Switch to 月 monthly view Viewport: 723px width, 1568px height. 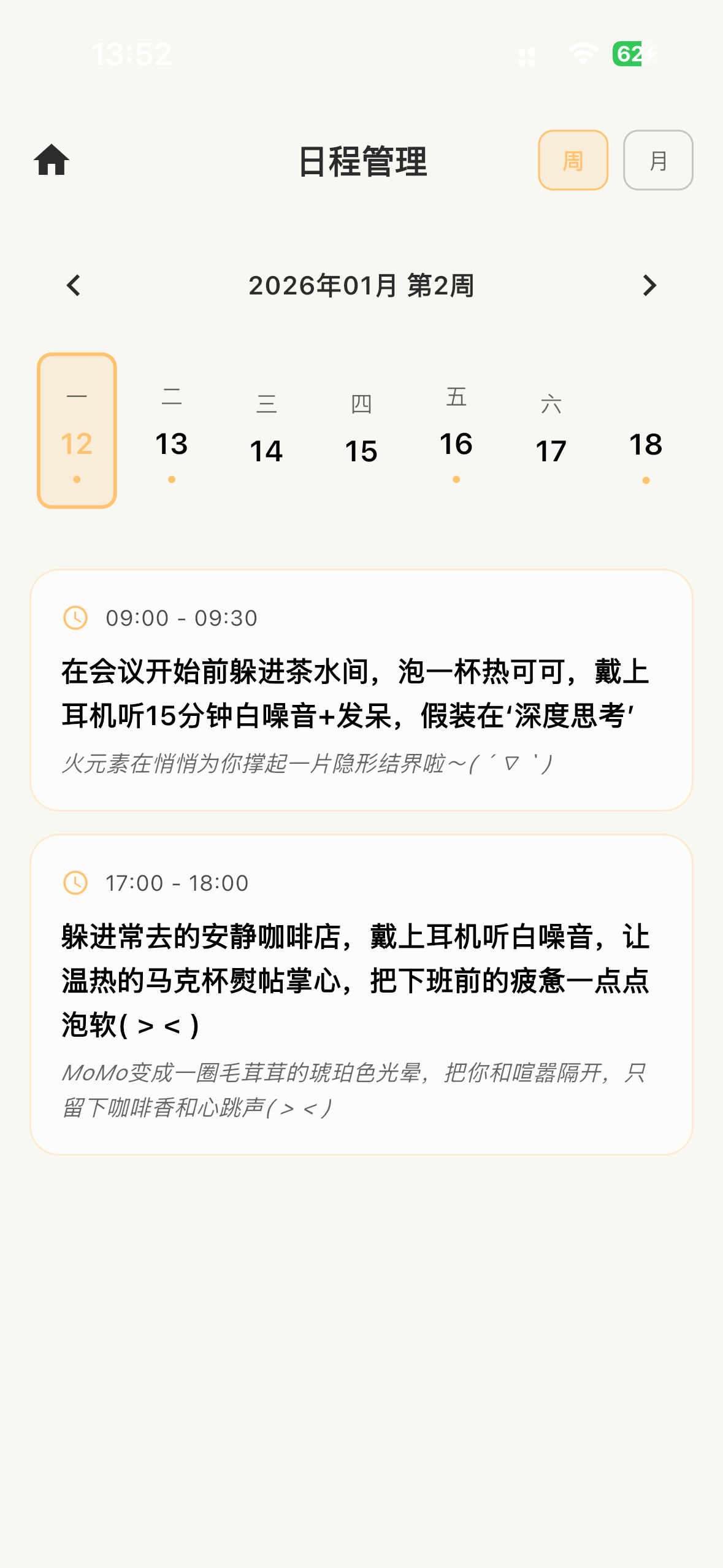pyautogui.click(x=657, y=160)
